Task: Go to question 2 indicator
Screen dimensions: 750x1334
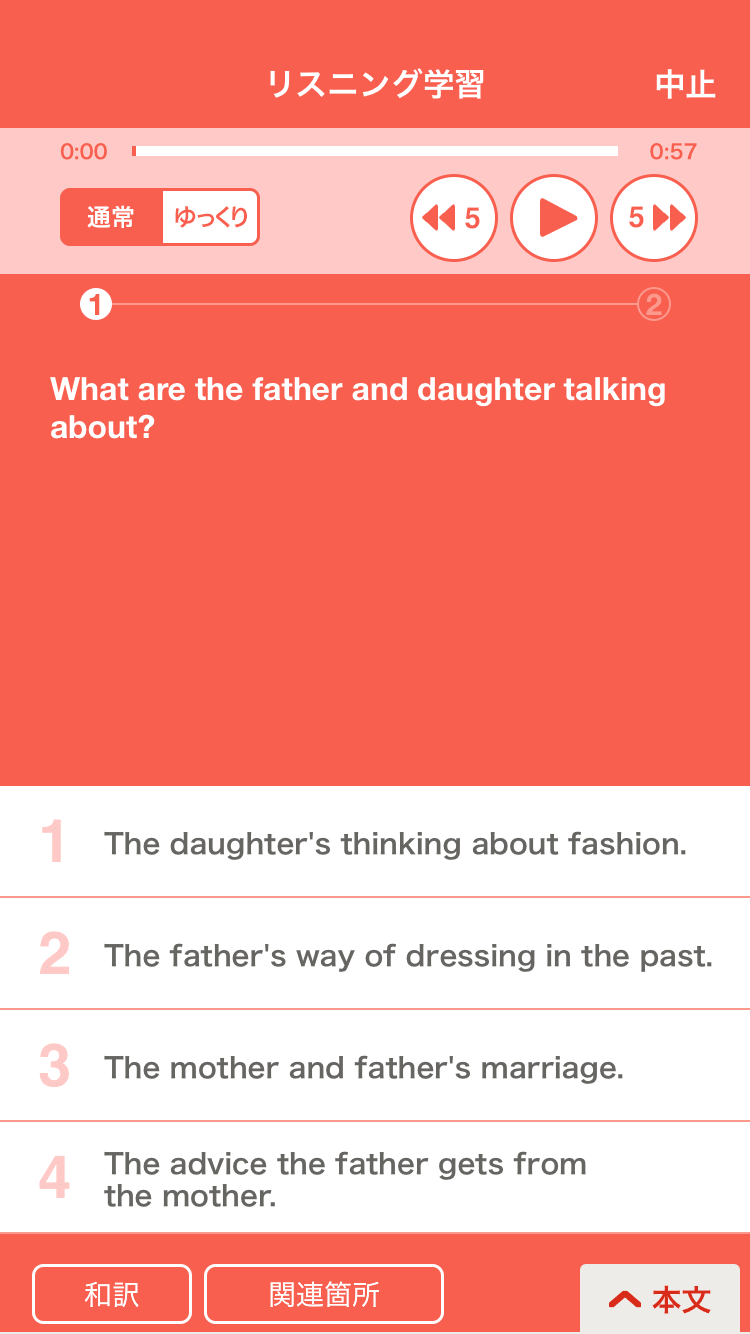Action: point(654,304)
